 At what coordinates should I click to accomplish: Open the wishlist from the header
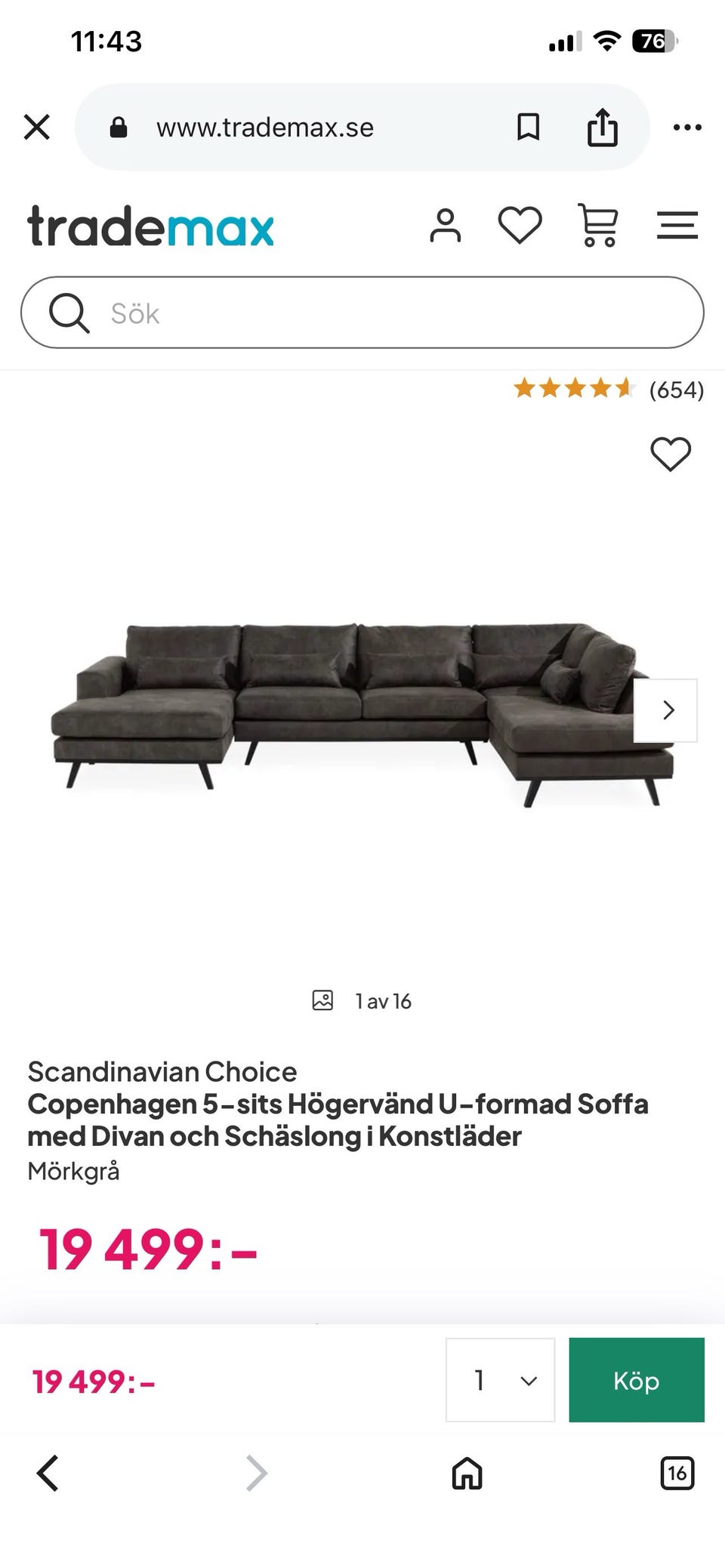coord(520,226)
